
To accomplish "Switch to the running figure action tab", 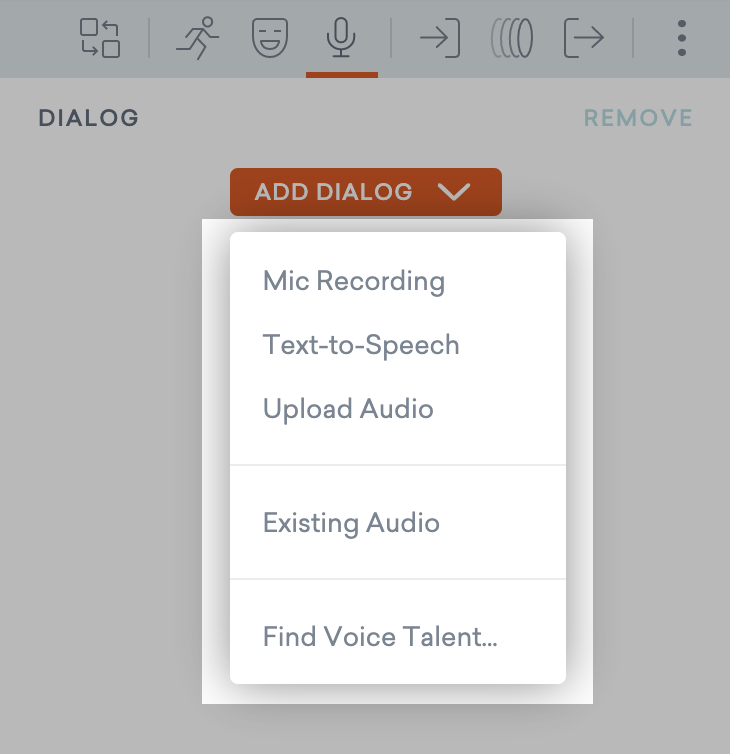I will tap(197, 38).
